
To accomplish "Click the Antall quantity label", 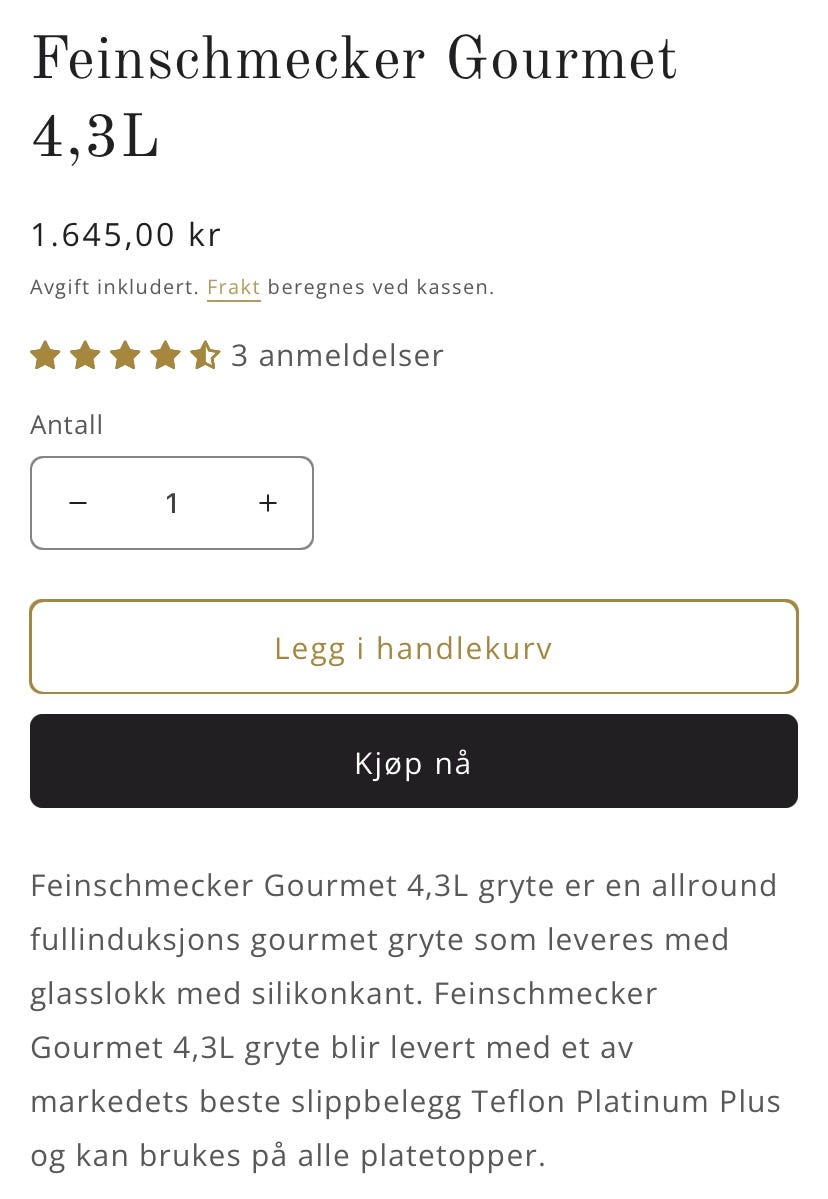I will (66, 425).
